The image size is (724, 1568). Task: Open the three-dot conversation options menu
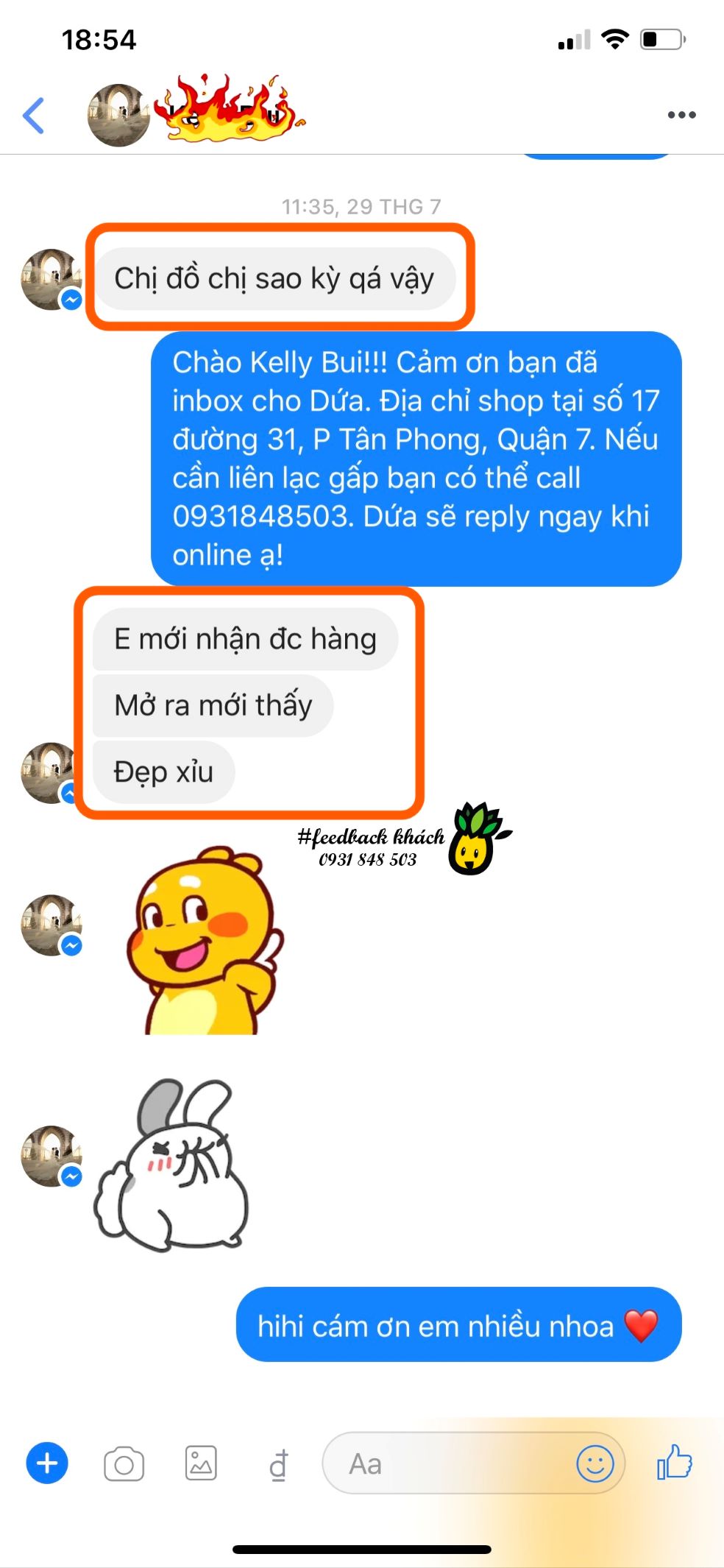[681, 115]
